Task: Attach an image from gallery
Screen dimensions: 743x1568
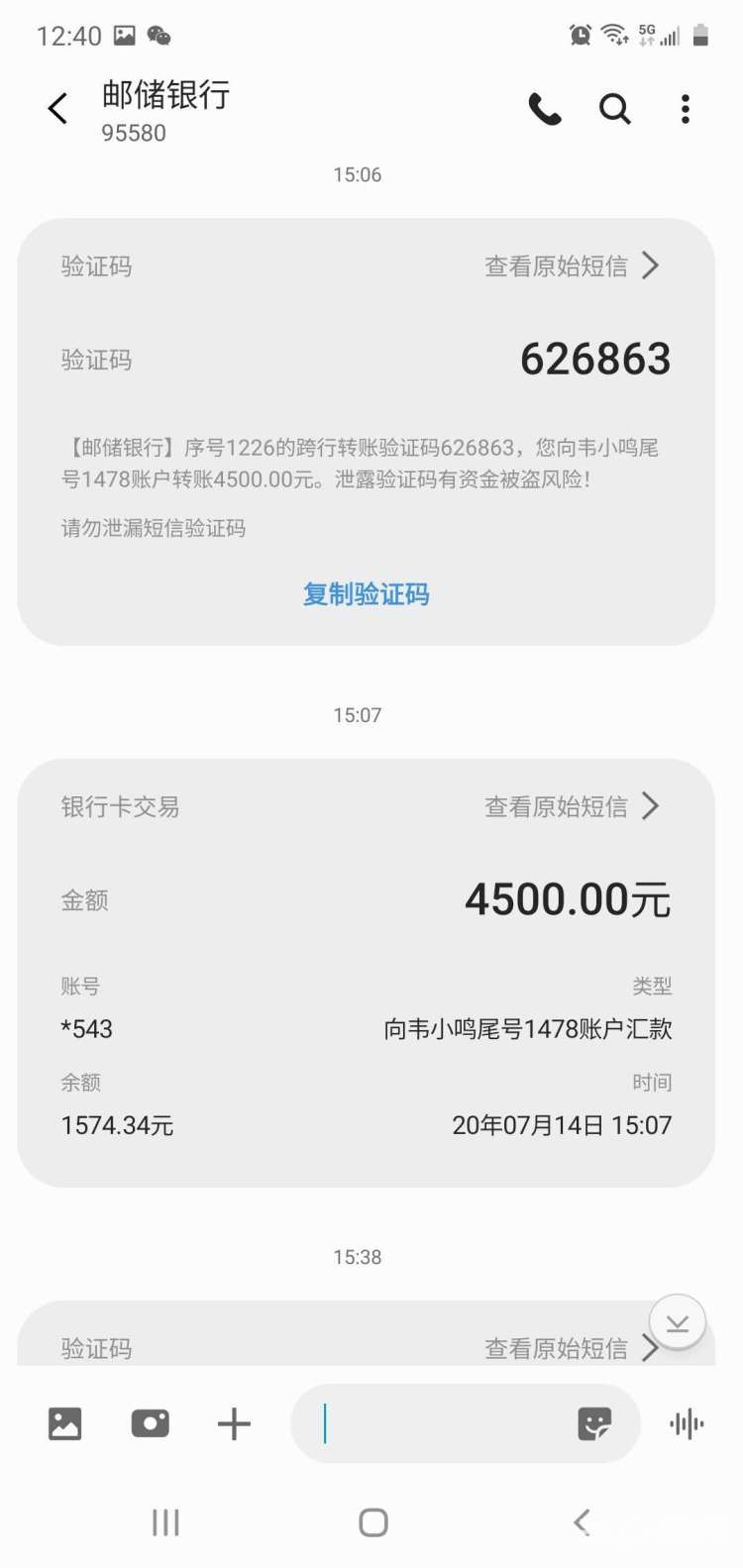Action: click(x=63, y=1423)
